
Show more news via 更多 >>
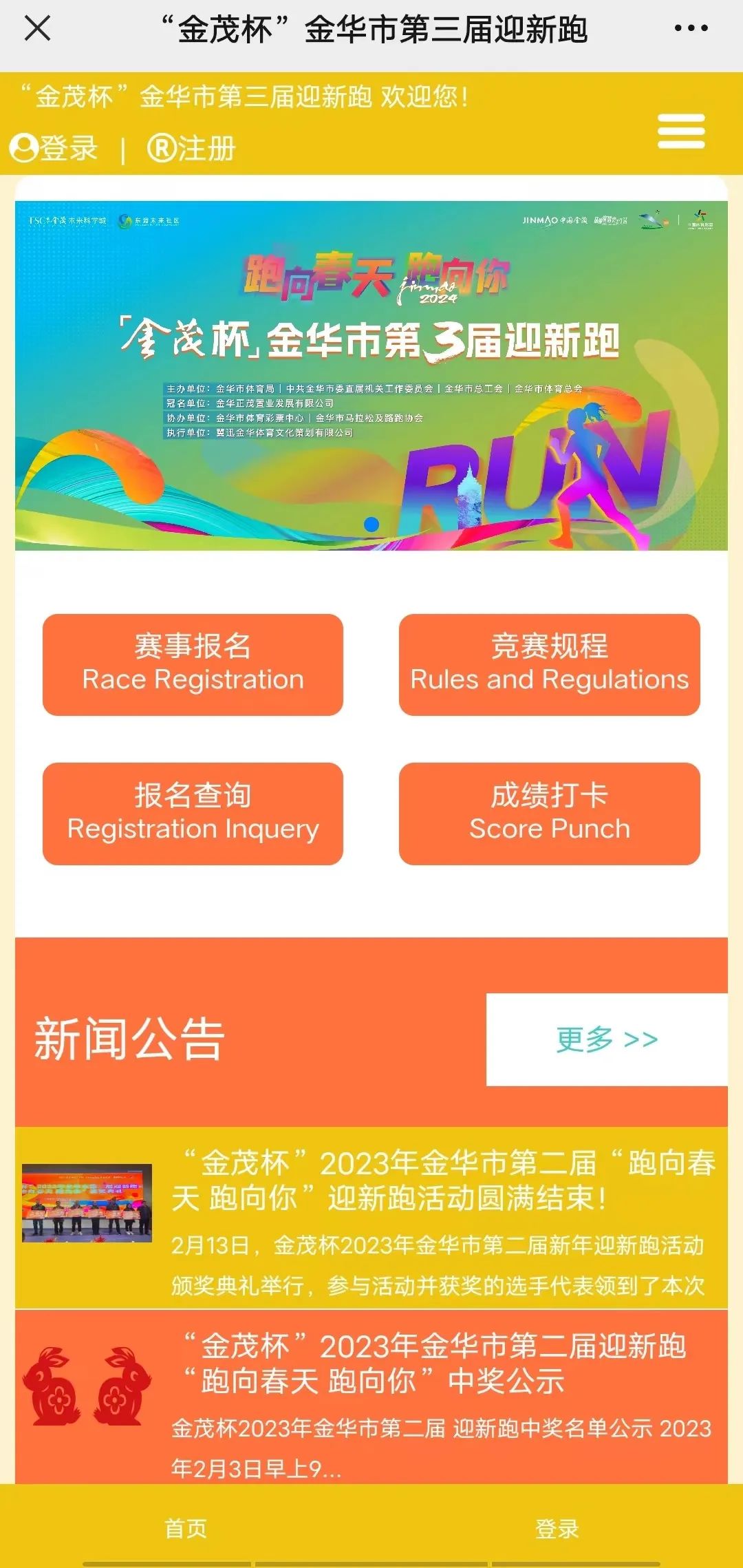click(606, 1039)
